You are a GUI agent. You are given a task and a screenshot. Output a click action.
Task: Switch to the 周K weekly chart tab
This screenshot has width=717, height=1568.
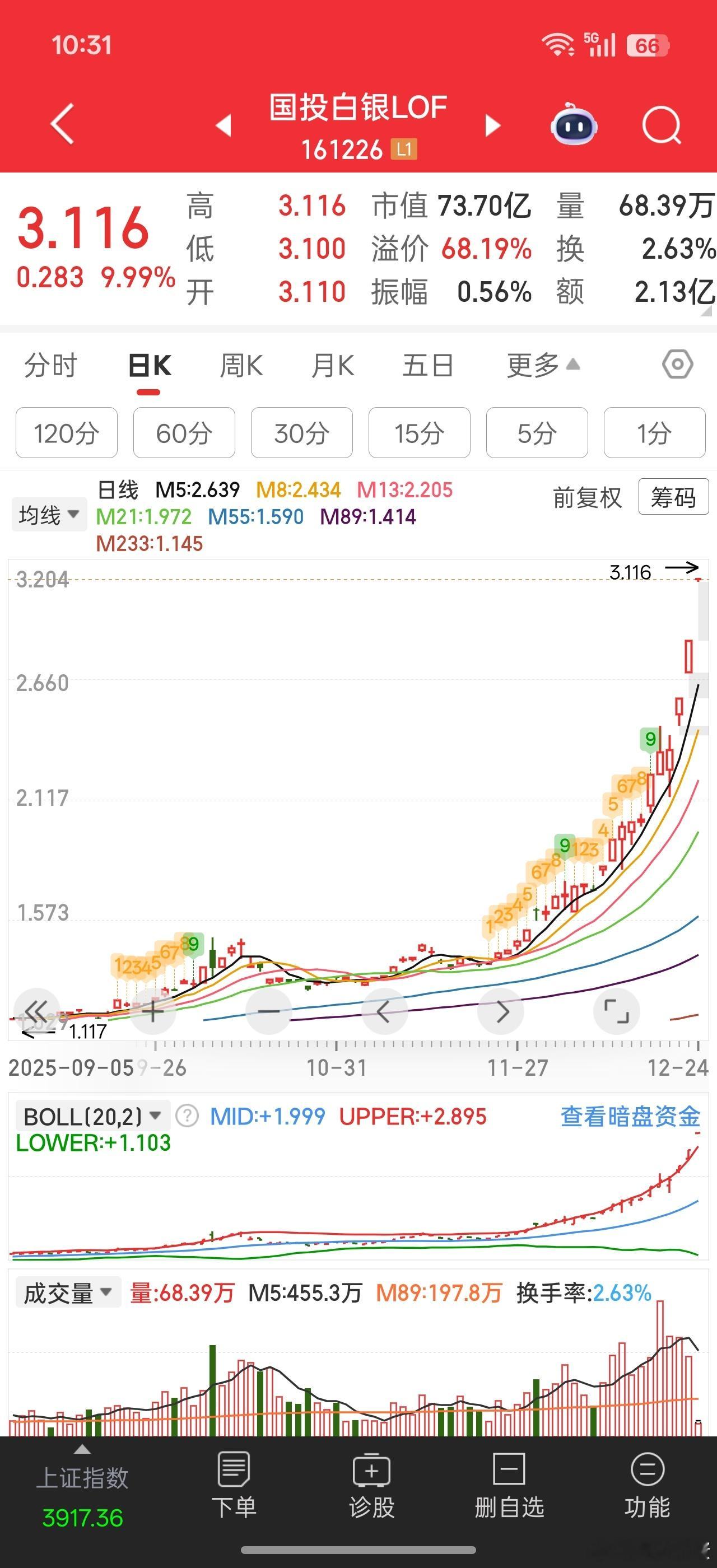pos(242,365)
